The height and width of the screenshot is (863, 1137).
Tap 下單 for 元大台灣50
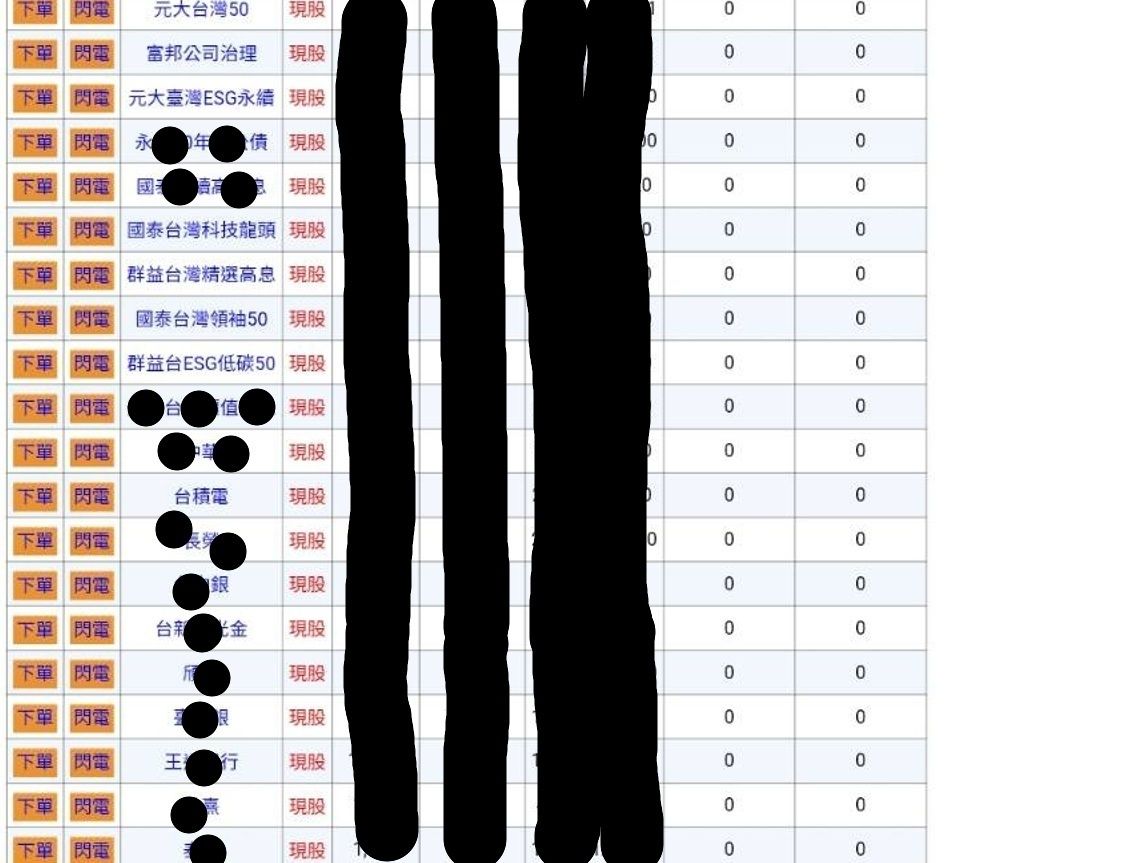(34, 10)
